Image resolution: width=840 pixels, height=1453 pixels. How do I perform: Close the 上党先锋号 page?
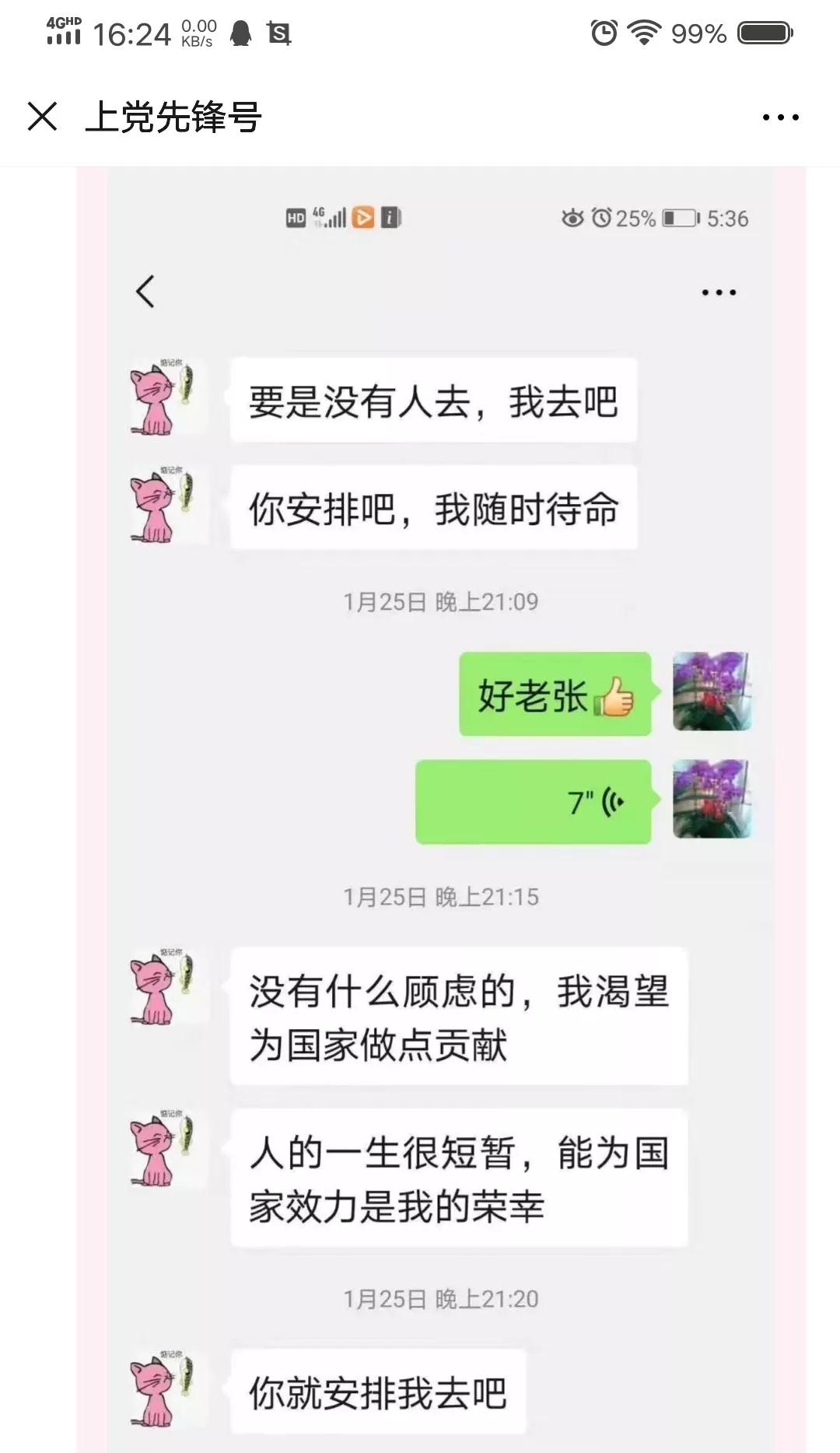click(x=42, y=117)
